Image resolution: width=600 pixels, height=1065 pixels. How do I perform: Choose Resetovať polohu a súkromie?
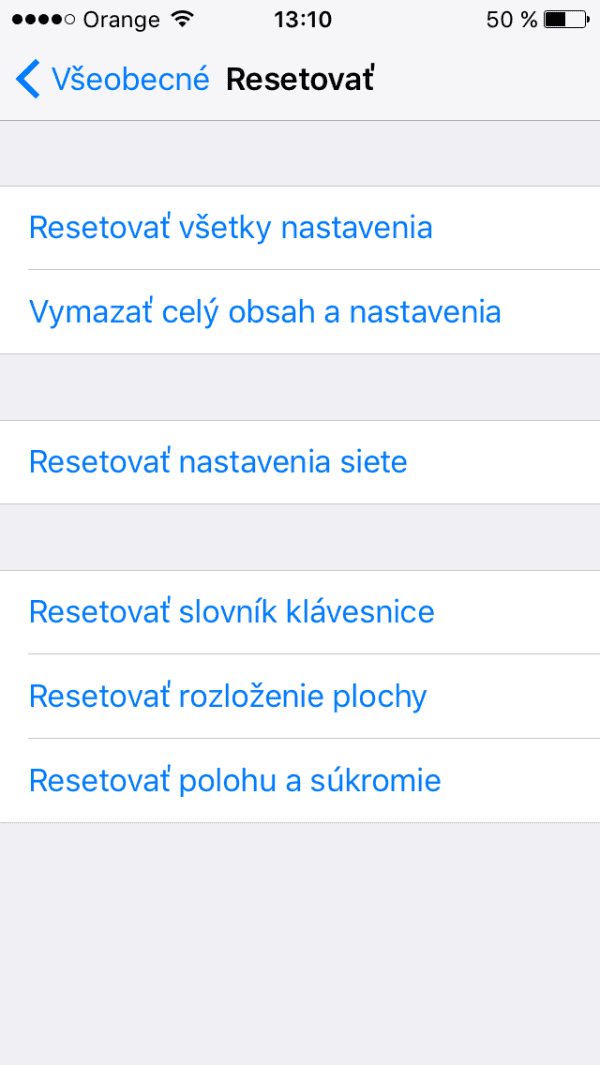(235, 780)
